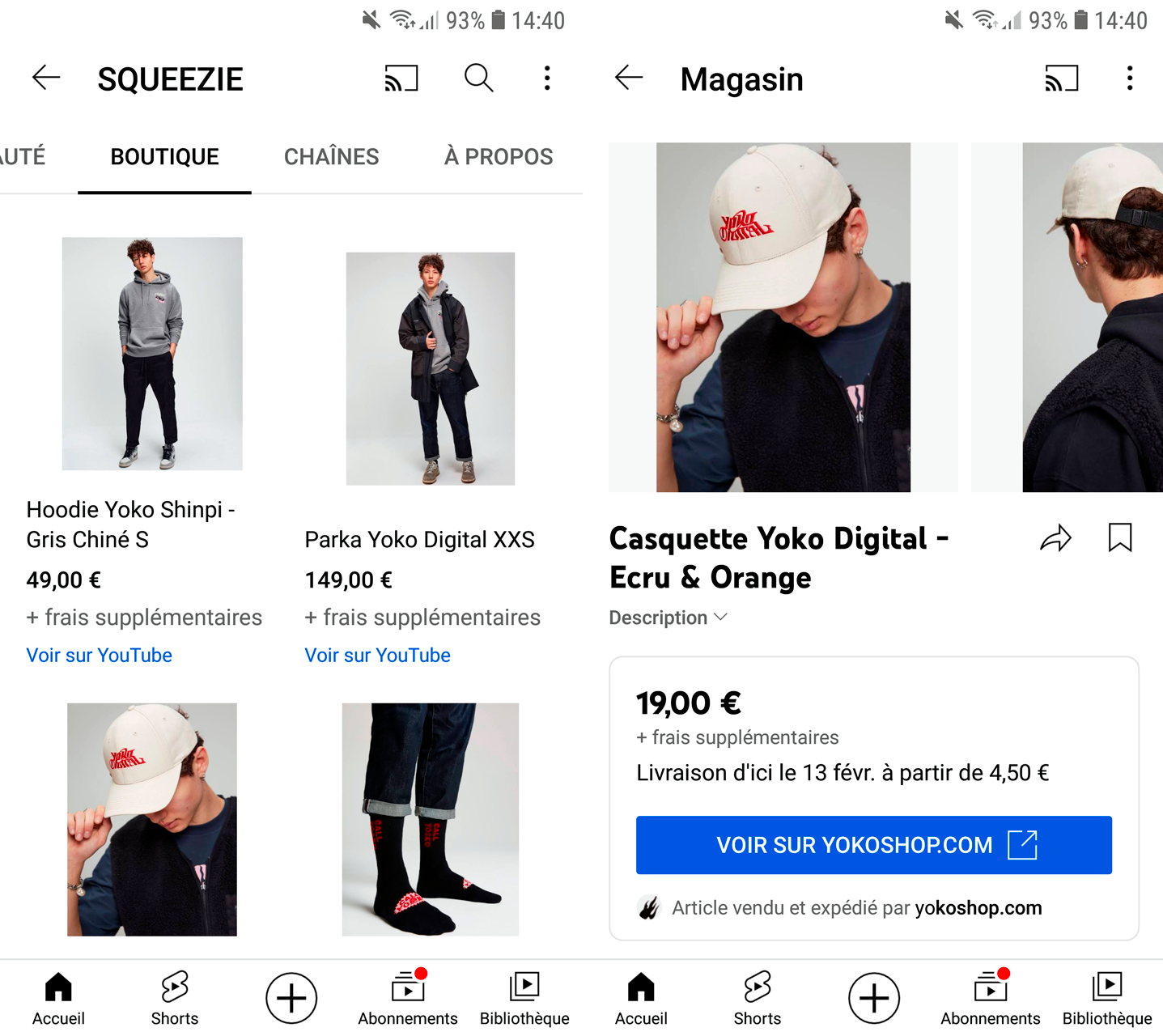1163x1036 pixels.
Task: Open the black socks product tile
Action: [x=430, y=819]
